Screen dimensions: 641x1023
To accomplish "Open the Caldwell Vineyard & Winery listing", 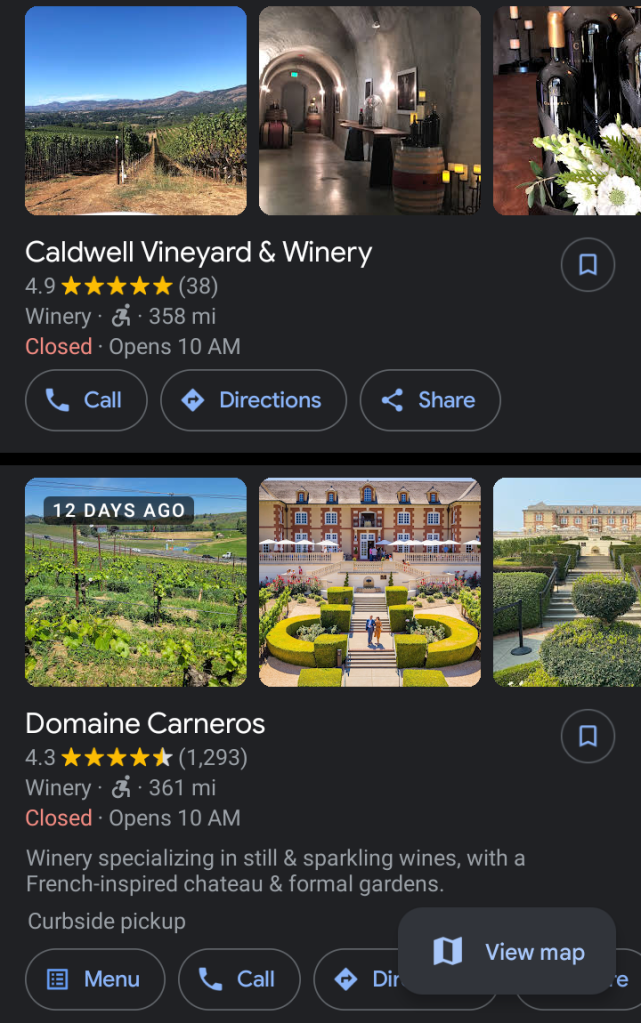I will coord(198,252).
